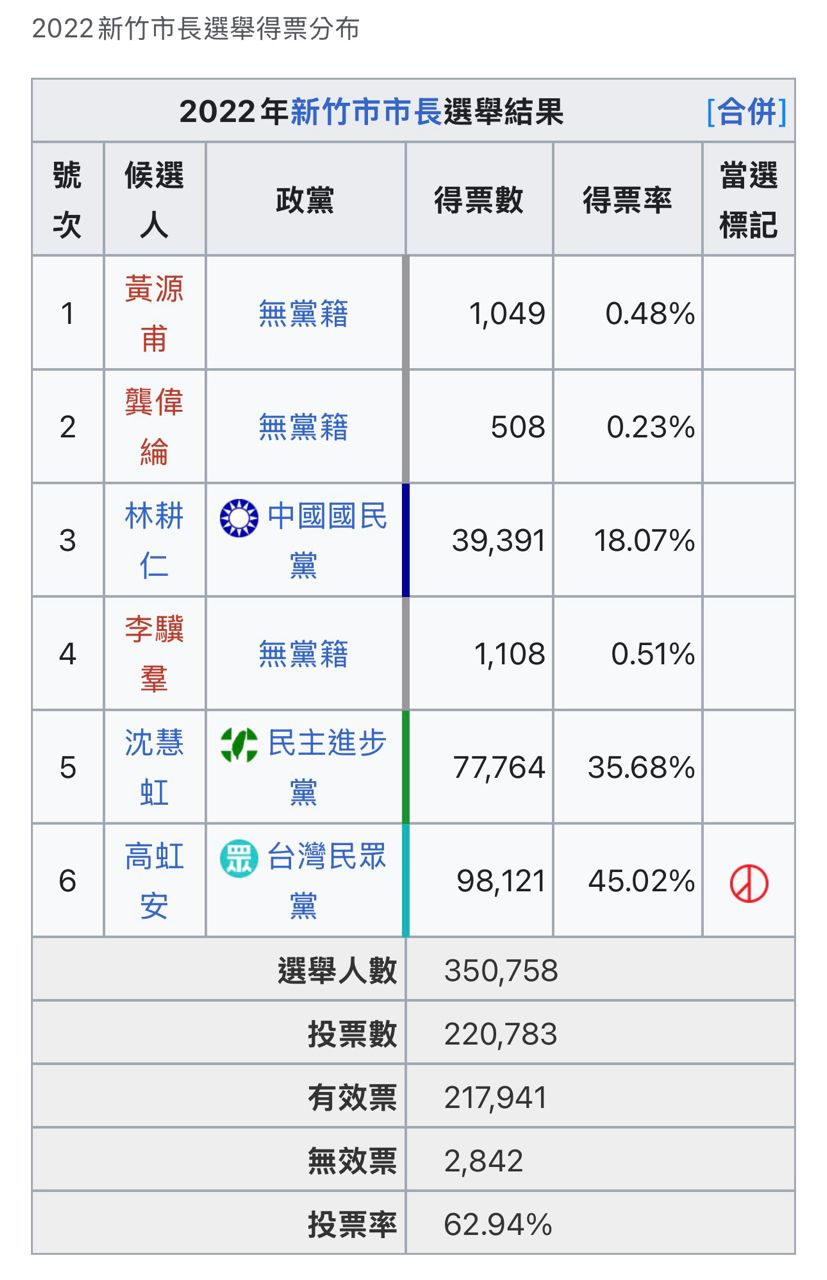Open candidate 李驥羣's link
Image resolution: width=827 pixels, height=1280 pixels.
pos(154,654)
